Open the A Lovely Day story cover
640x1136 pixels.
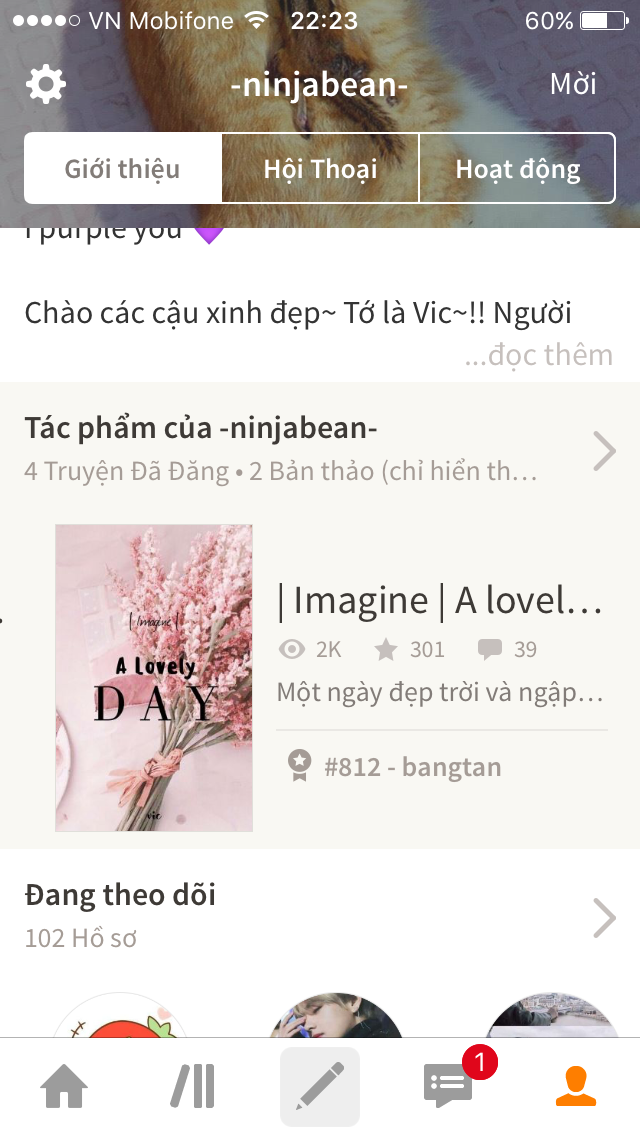[x=154, y=677]
